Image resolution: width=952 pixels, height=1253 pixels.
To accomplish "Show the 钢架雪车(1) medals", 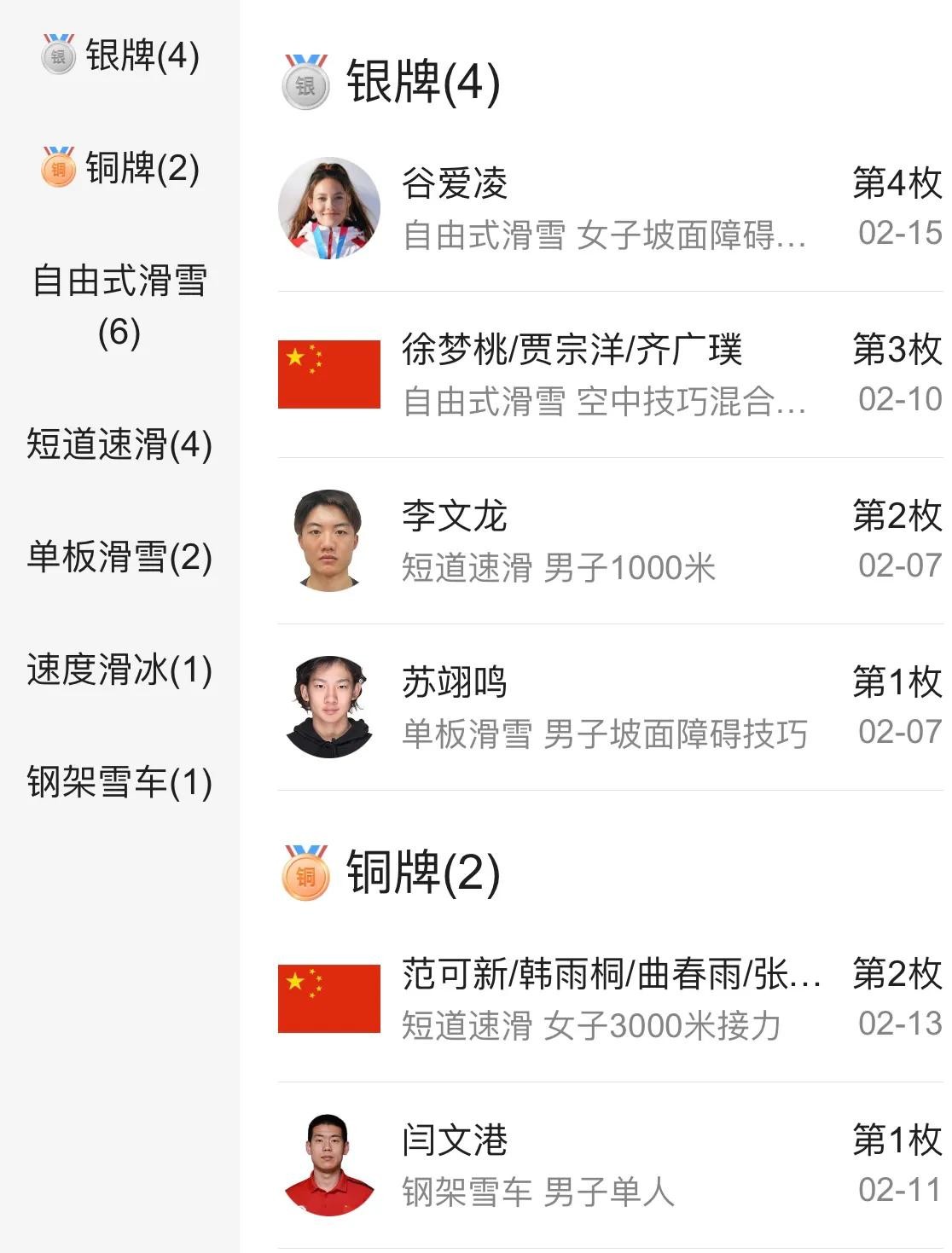I will (119, 782).
